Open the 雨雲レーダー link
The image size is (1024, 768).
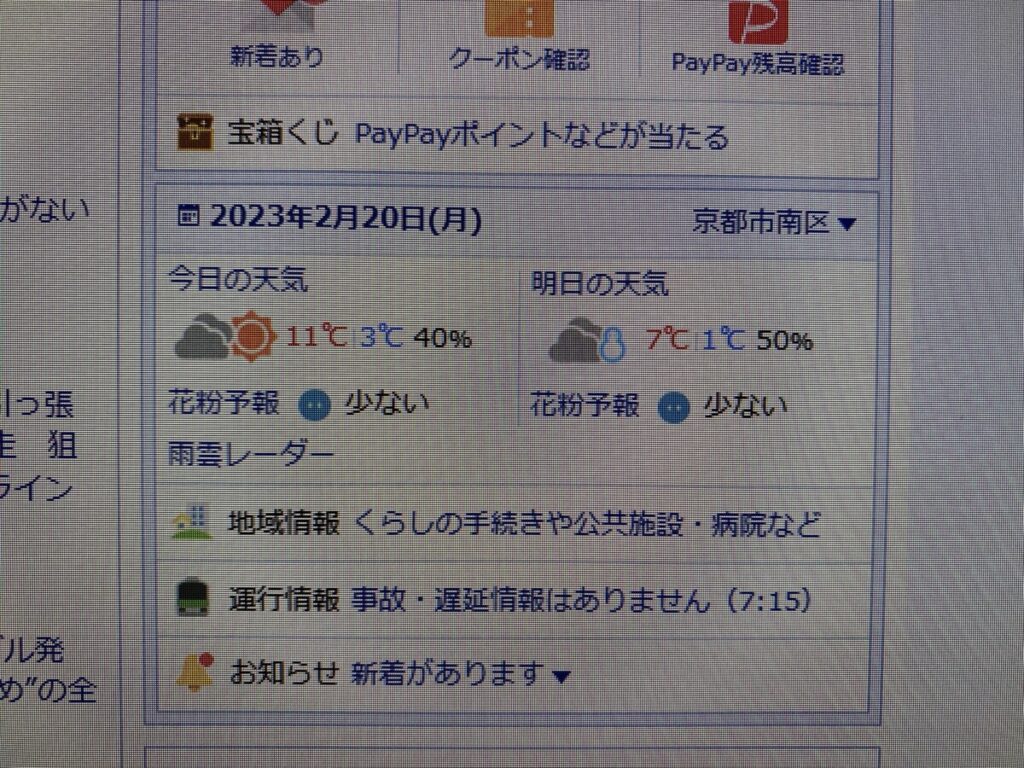point(250,454)
